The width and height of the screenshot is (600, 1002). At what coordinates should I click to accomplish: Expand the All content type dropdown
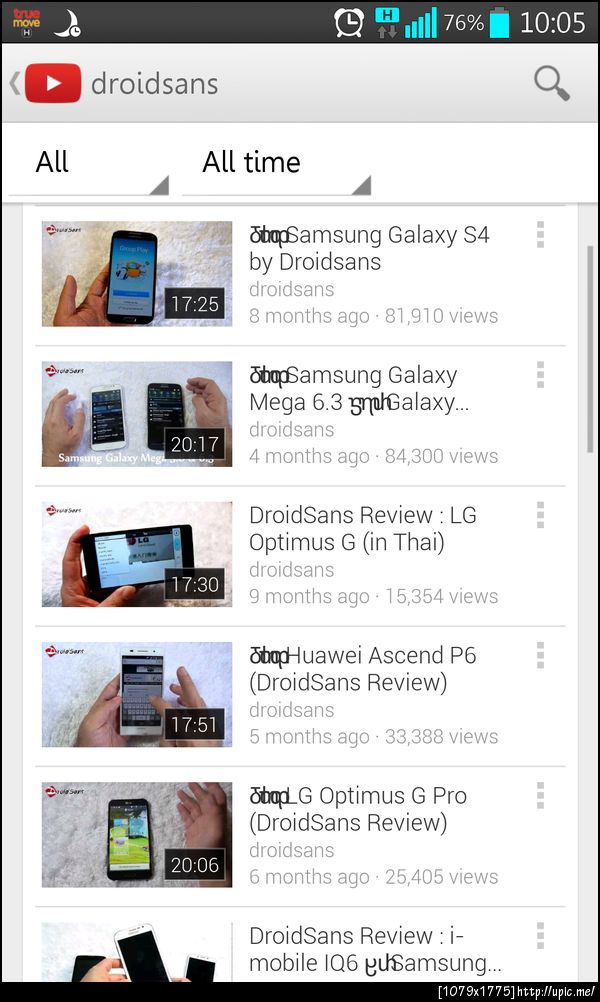click(x=88, y=163)
